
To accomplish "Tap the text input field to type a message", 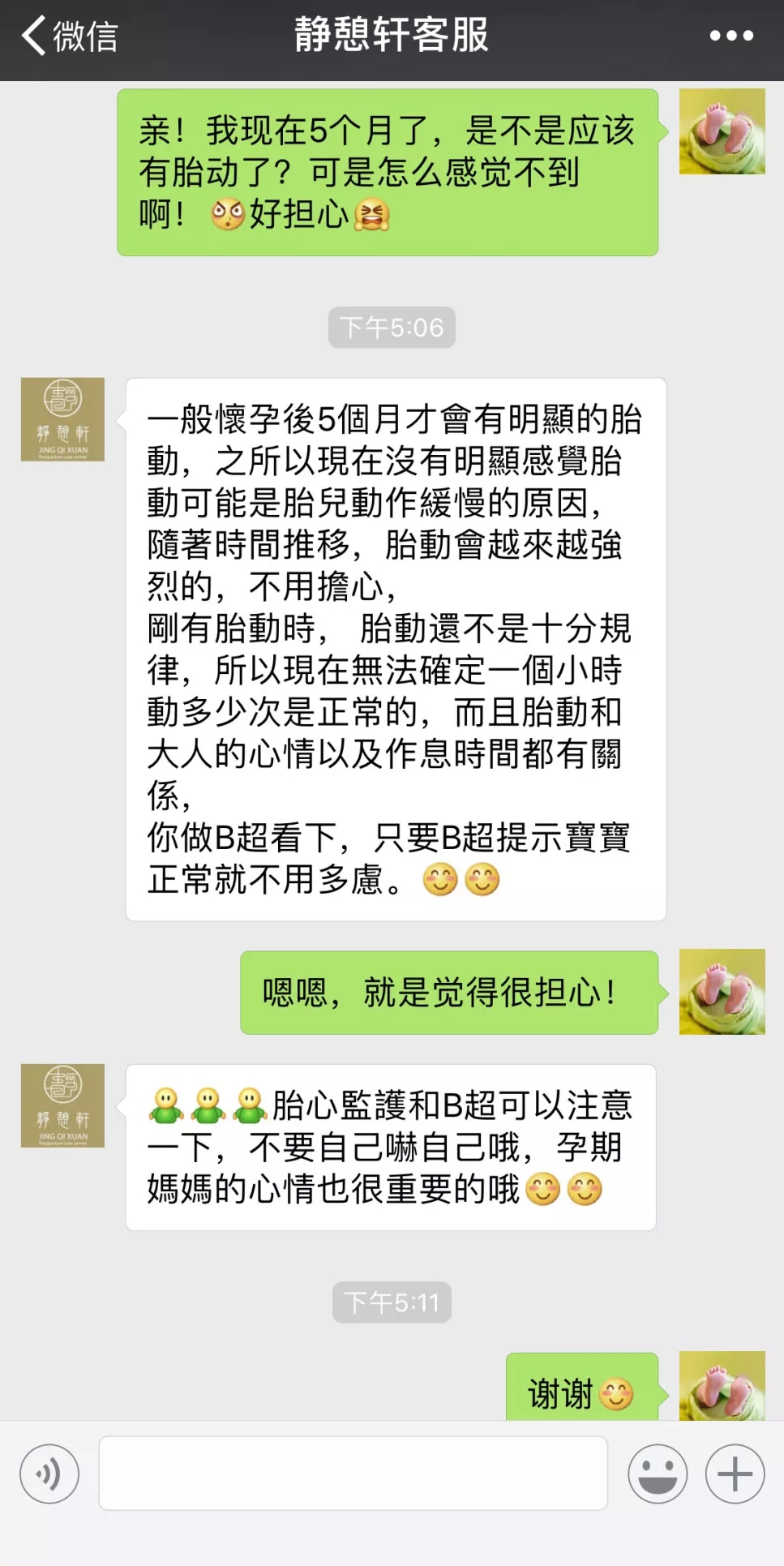I will coord(353,1474).
